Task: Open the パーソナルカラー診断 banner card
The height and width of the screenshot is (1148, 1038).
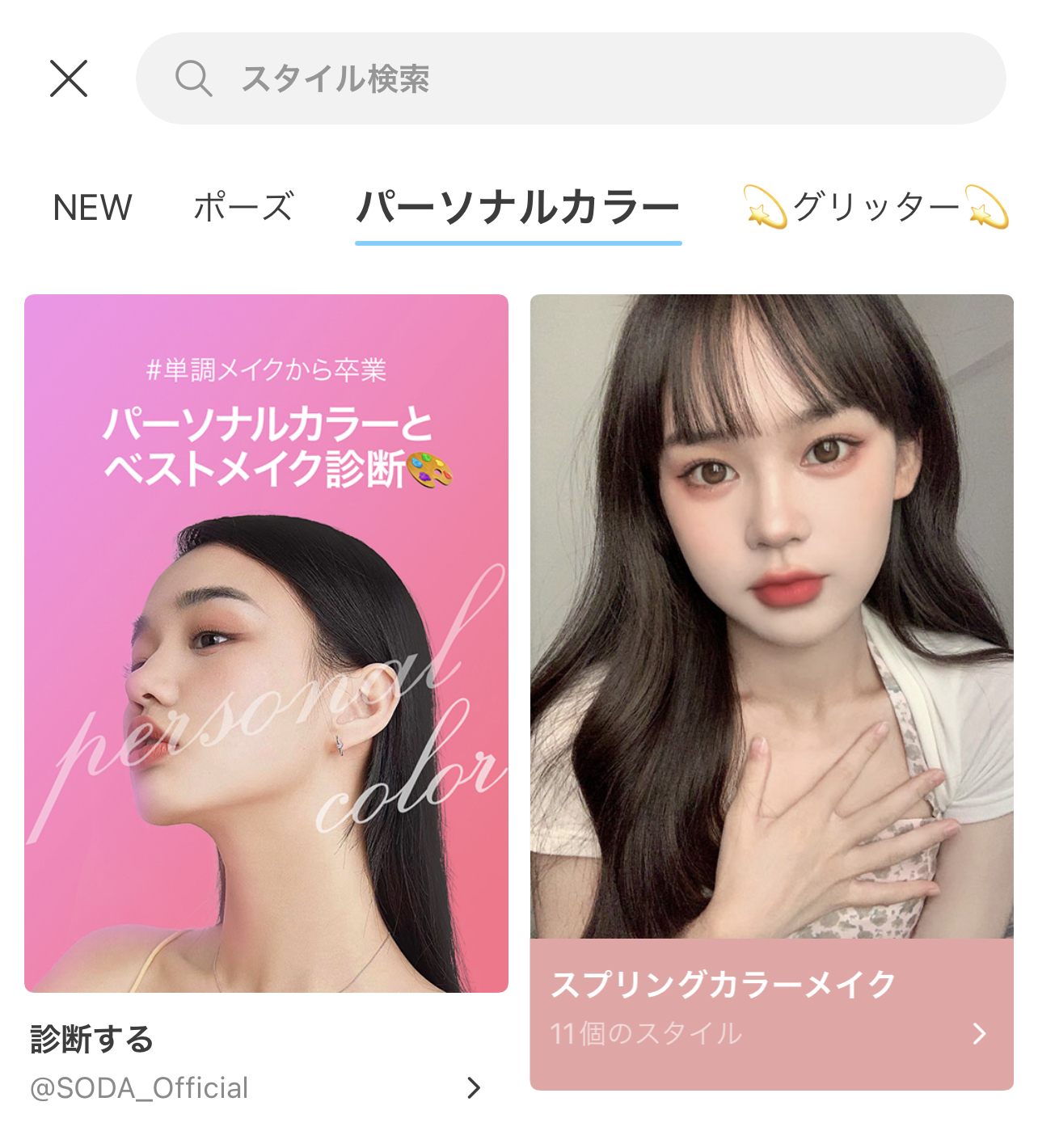Action: coord(266,643)
